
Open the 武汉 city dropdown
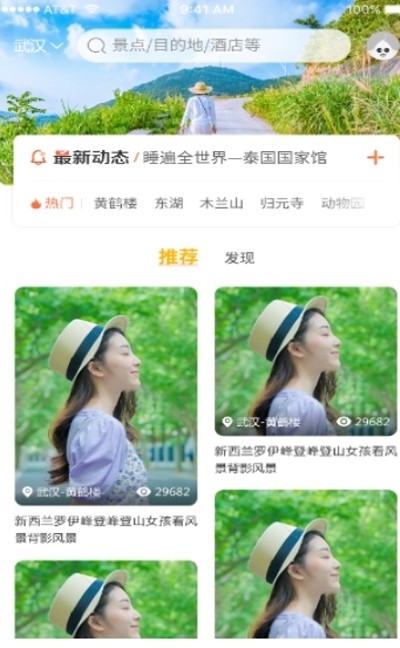coord(38,45)
